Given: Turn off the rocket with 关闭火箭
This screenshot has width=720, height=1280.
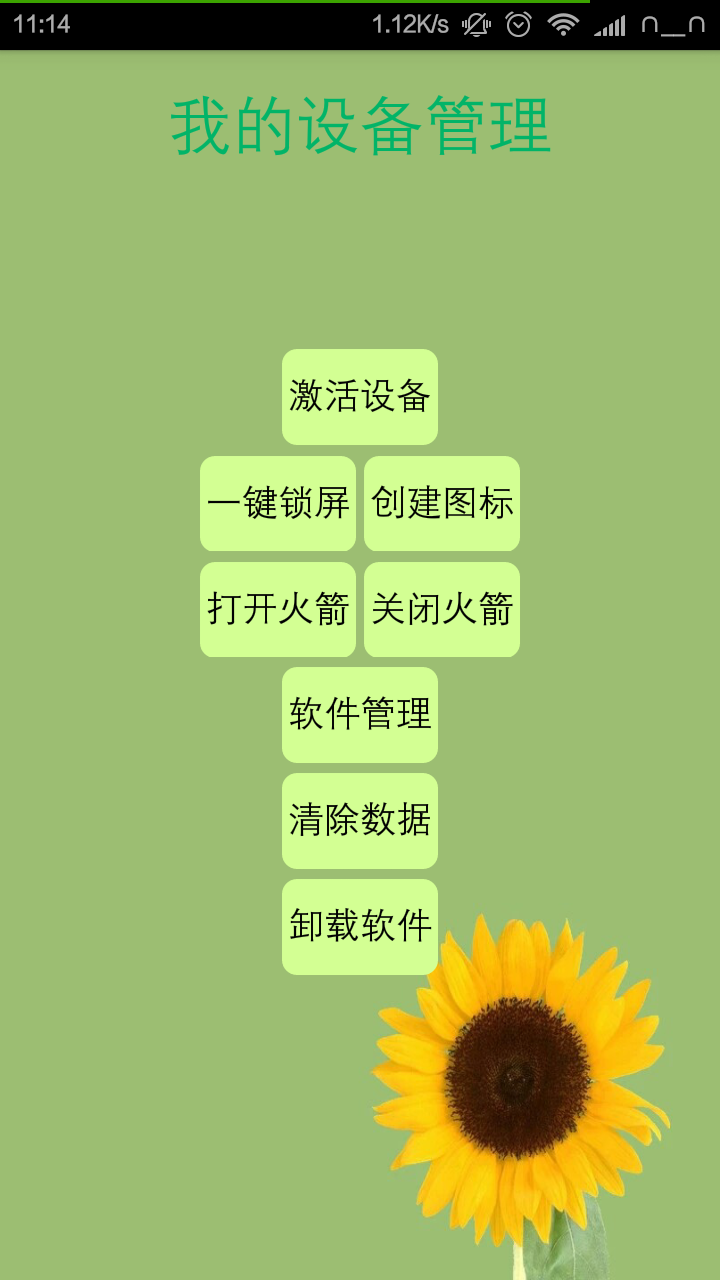Looking at the screenshot, I should coord(442,609).
